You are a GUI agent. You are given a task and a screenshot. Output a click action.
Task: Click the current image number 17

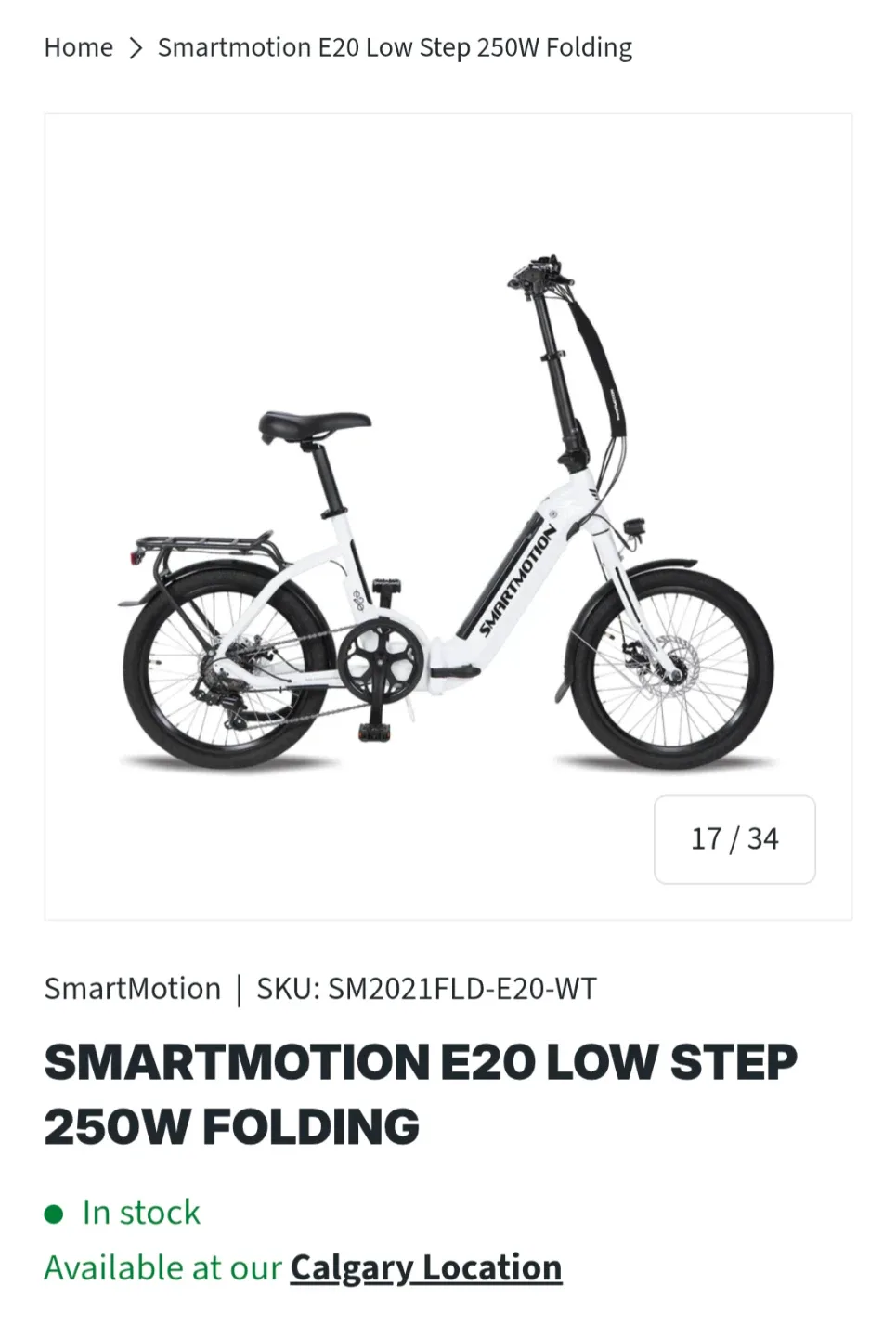click(x=707, y=838)
